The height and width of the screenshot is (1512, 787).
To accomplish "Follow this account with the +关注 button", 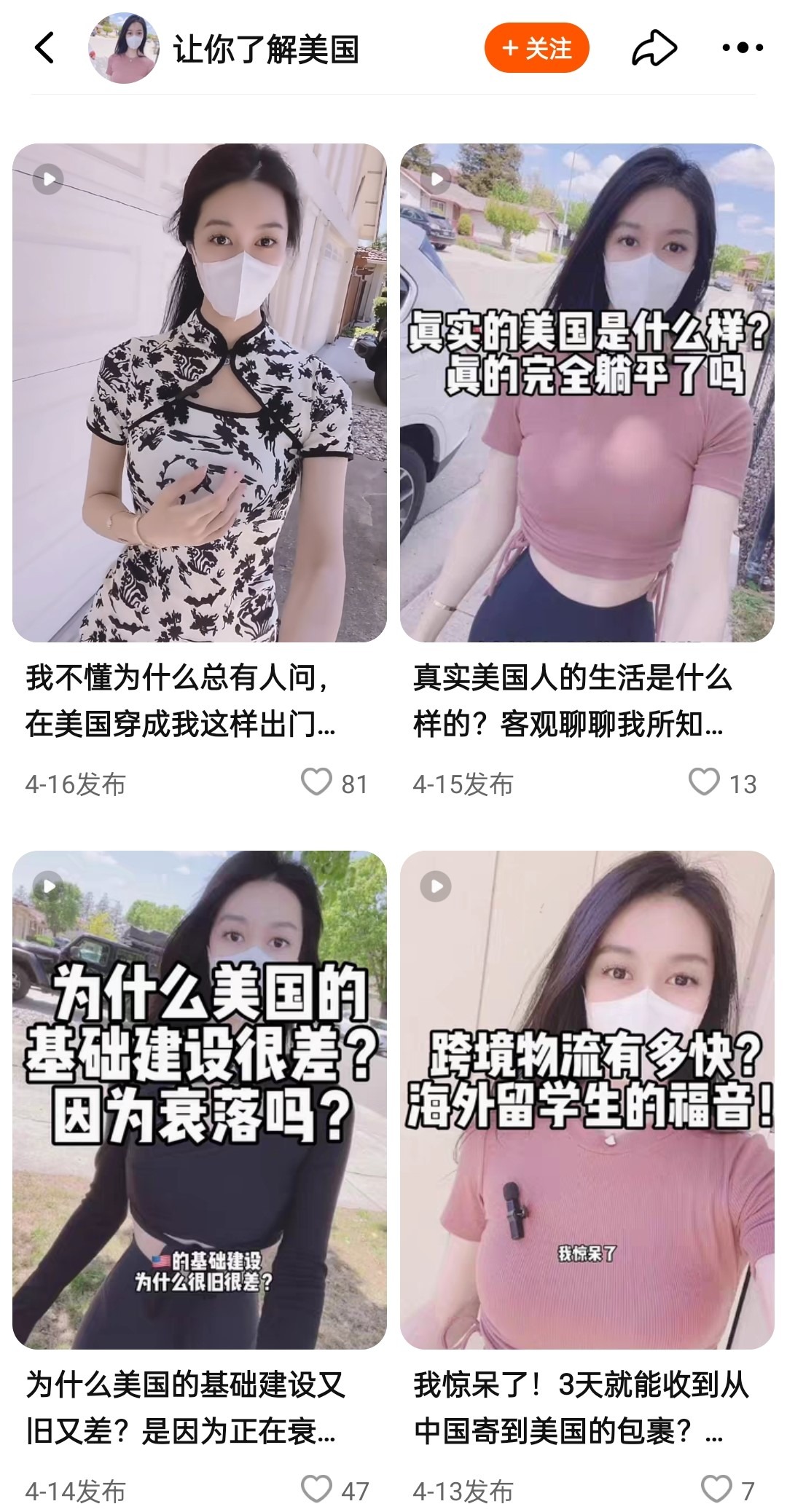I will (x=536, y=48).
